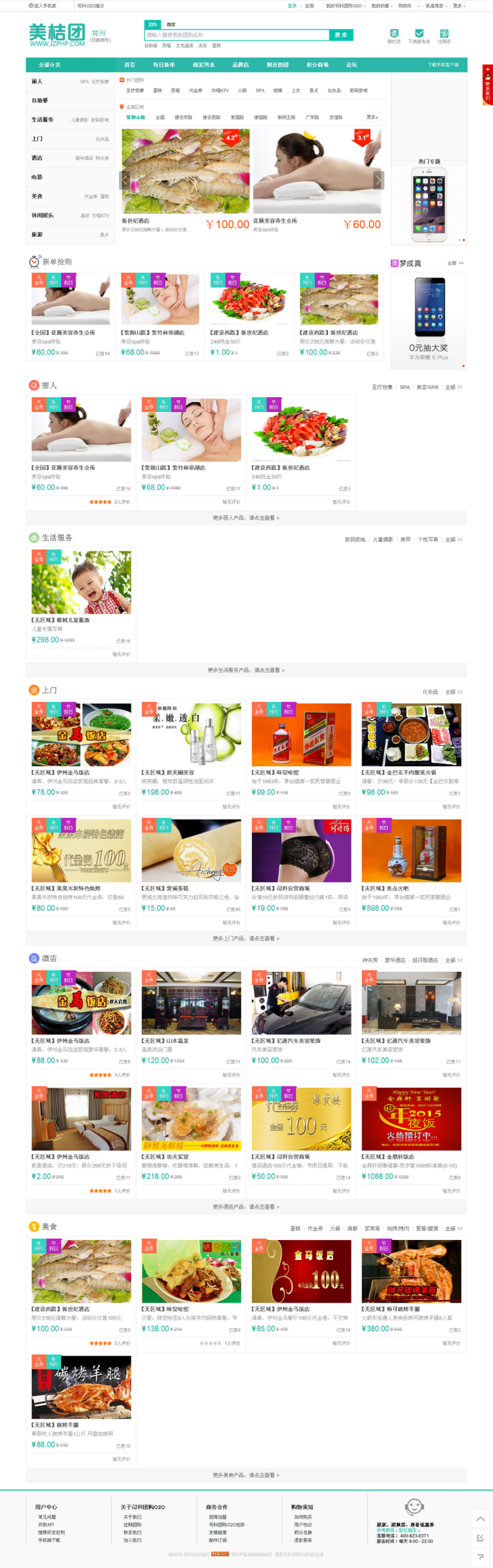
Task: Select the 自助餐 category in the sidebar
Action: pos(40,101)
